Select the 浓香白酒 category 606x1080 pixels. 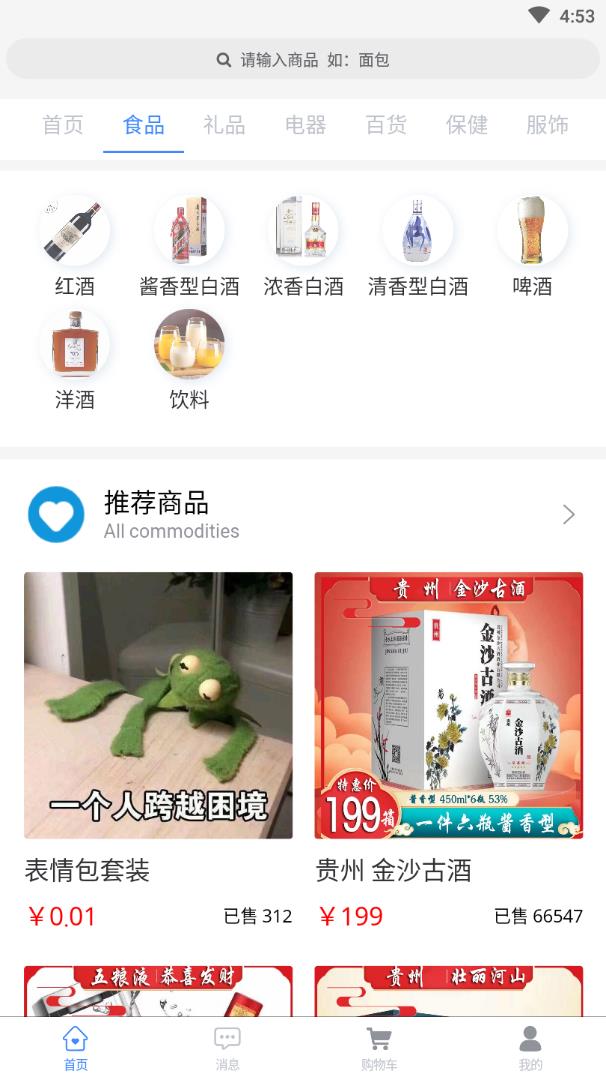point(303,246)
